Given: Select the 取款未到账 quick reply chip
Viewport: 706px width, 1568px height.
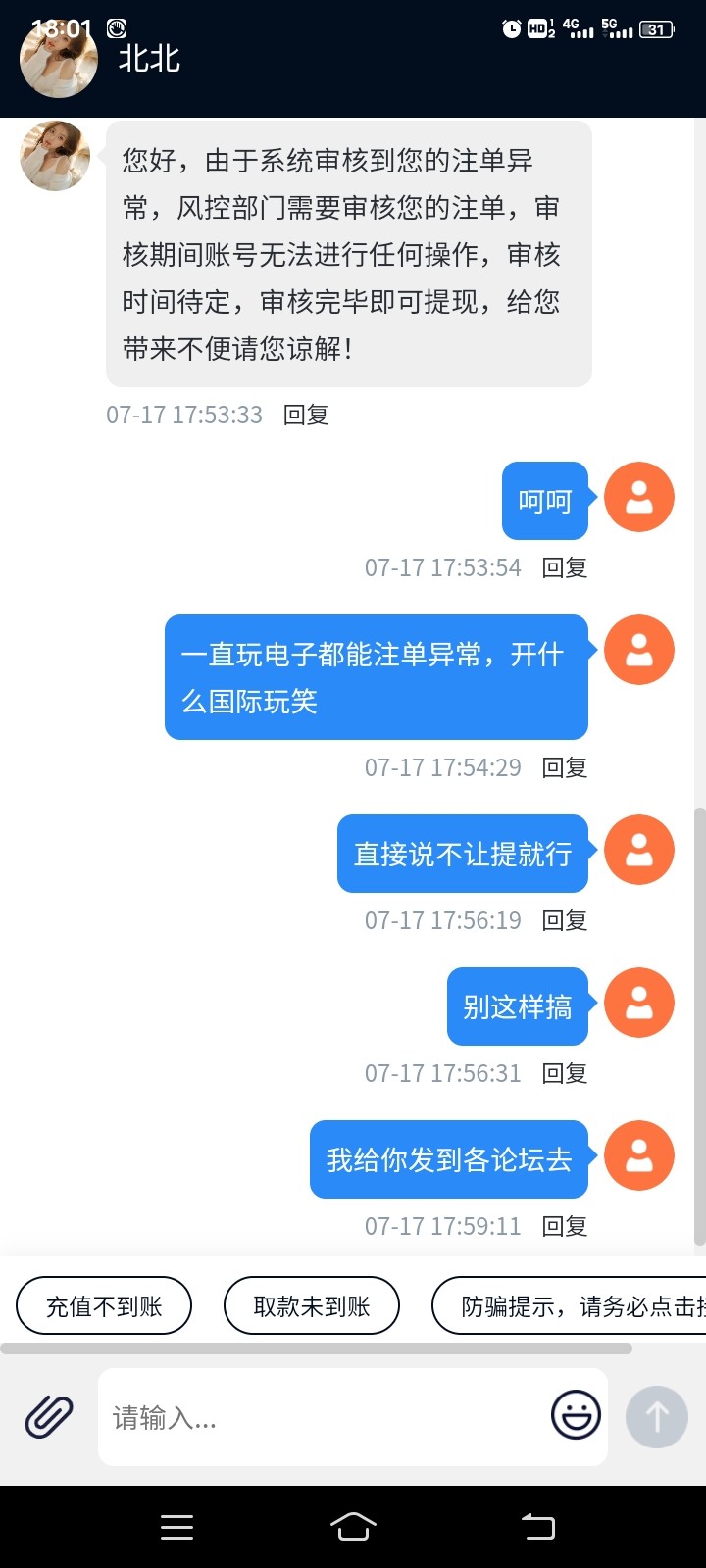Looking at the screenshot, I should pos(312,1305).
